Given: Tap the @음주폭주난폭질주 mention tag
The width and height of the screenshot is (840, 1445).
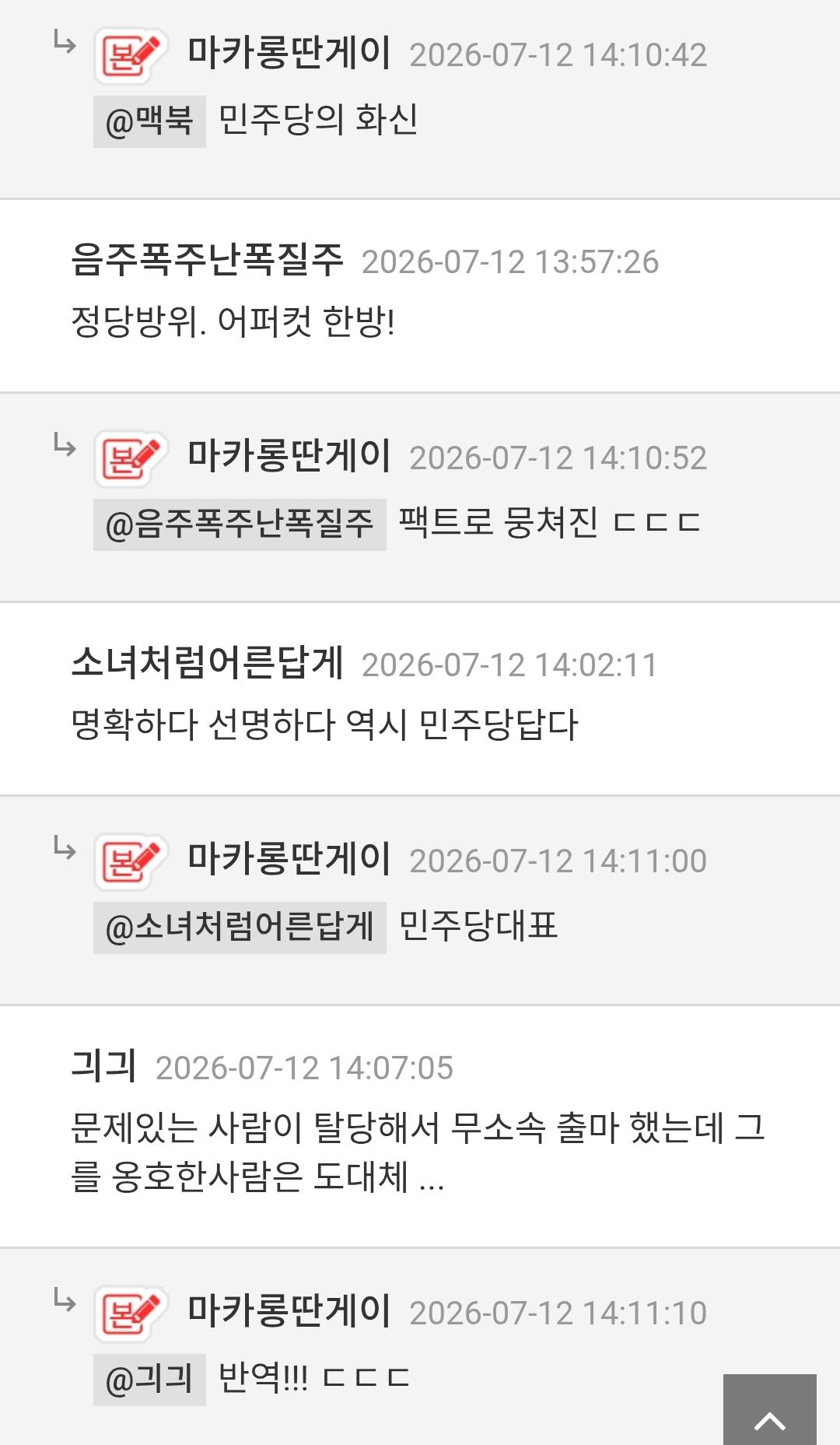Looking at the screenshot, I should click(240, 524).
